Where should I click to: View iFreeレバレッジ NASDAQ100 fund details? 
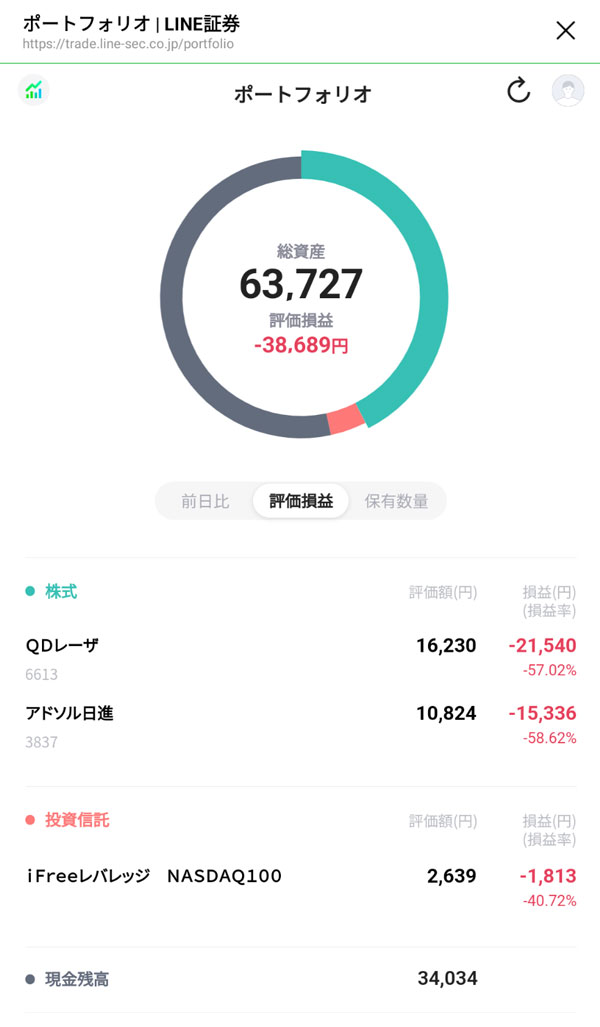(x=300, y=887)
